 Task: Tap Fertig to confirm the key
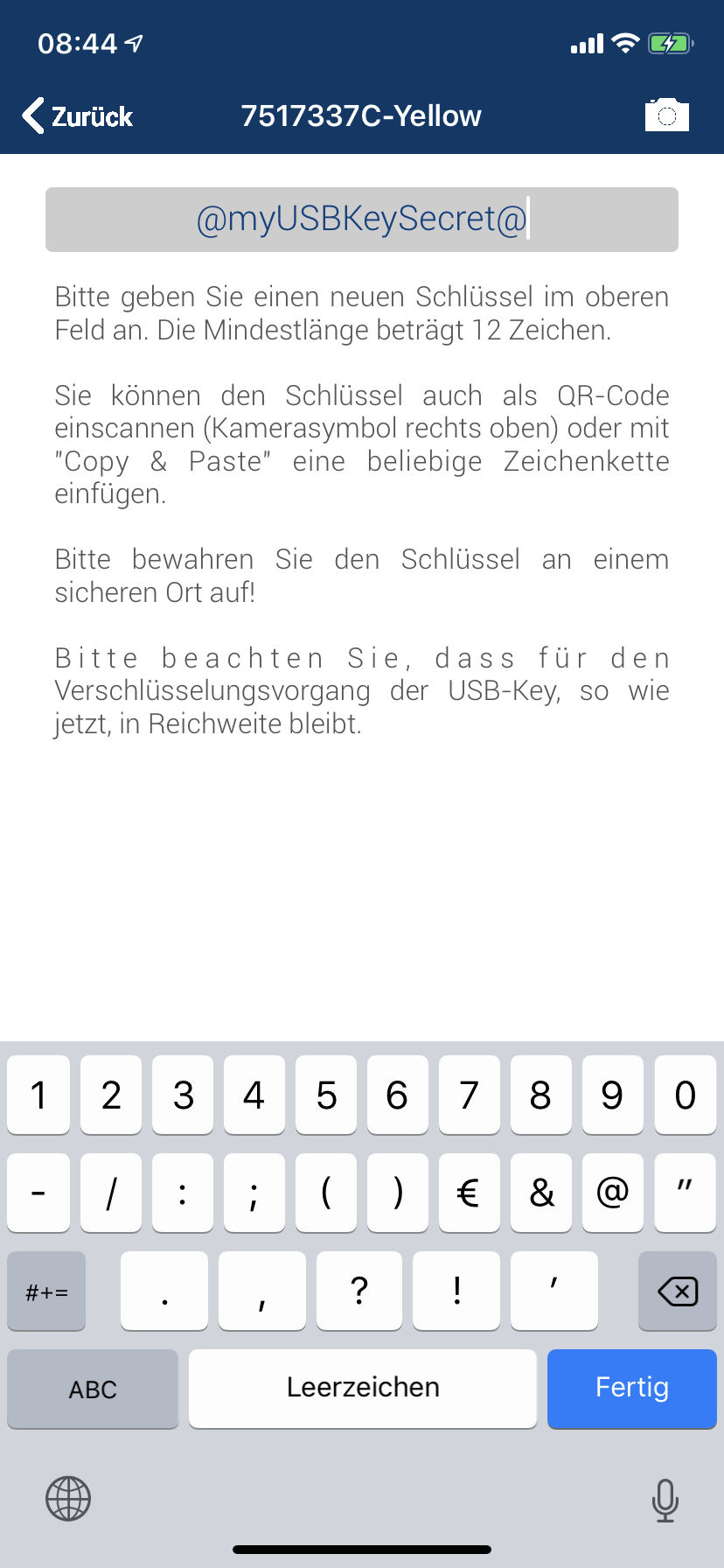(631, 1388)
